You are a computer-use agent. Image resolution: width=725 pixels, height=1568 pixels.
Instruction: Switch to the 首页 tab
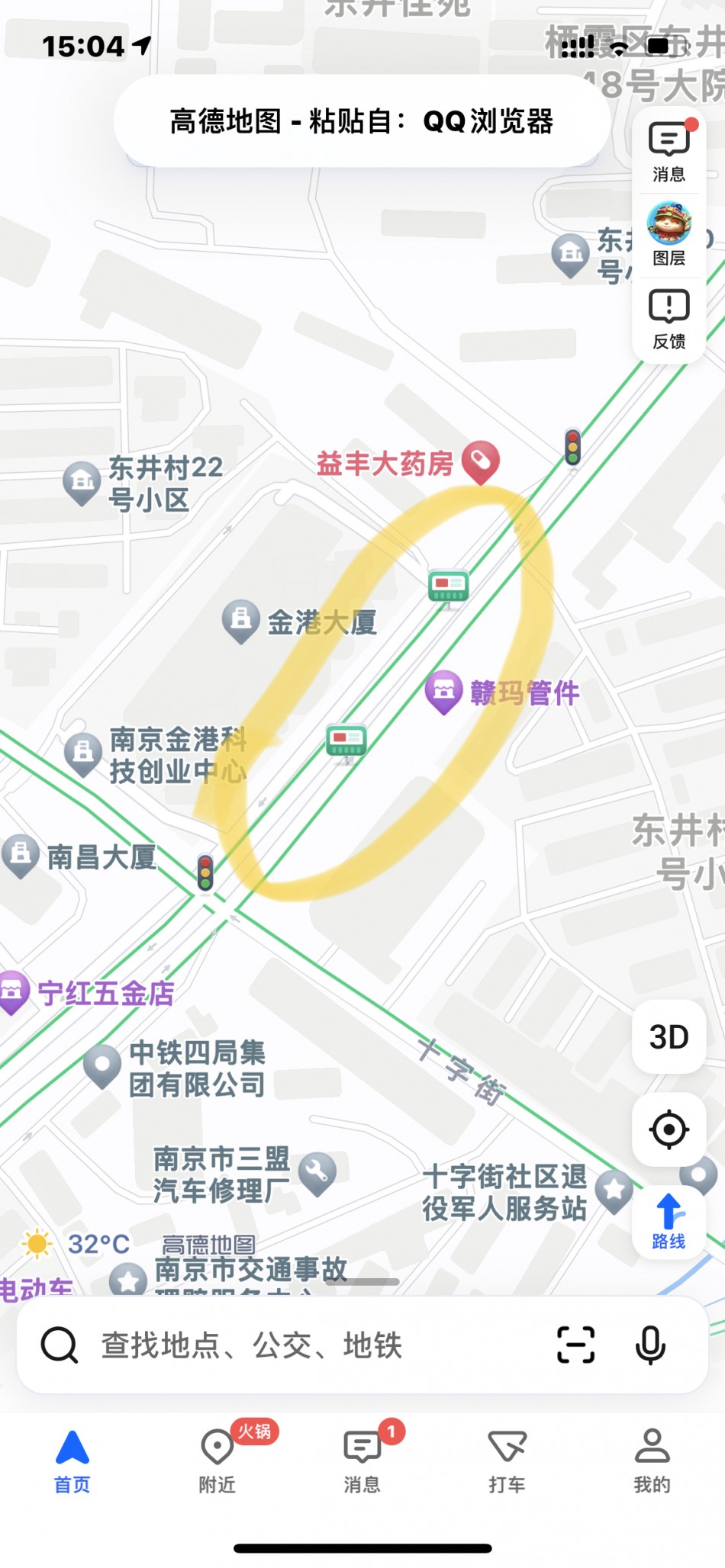pyautogui.click(x=72, y=1460)
